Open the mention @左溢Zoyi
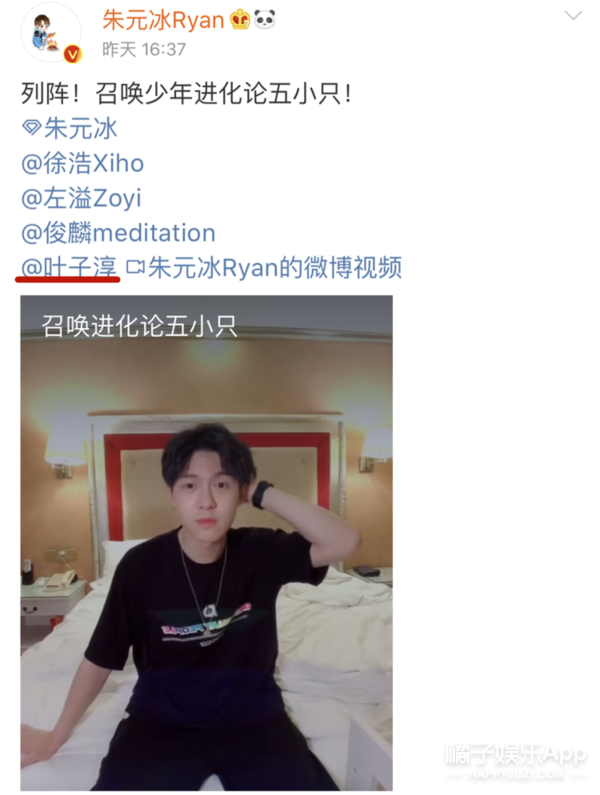The height and width of the screenshot is (795, 600). [x=81, y=198]
